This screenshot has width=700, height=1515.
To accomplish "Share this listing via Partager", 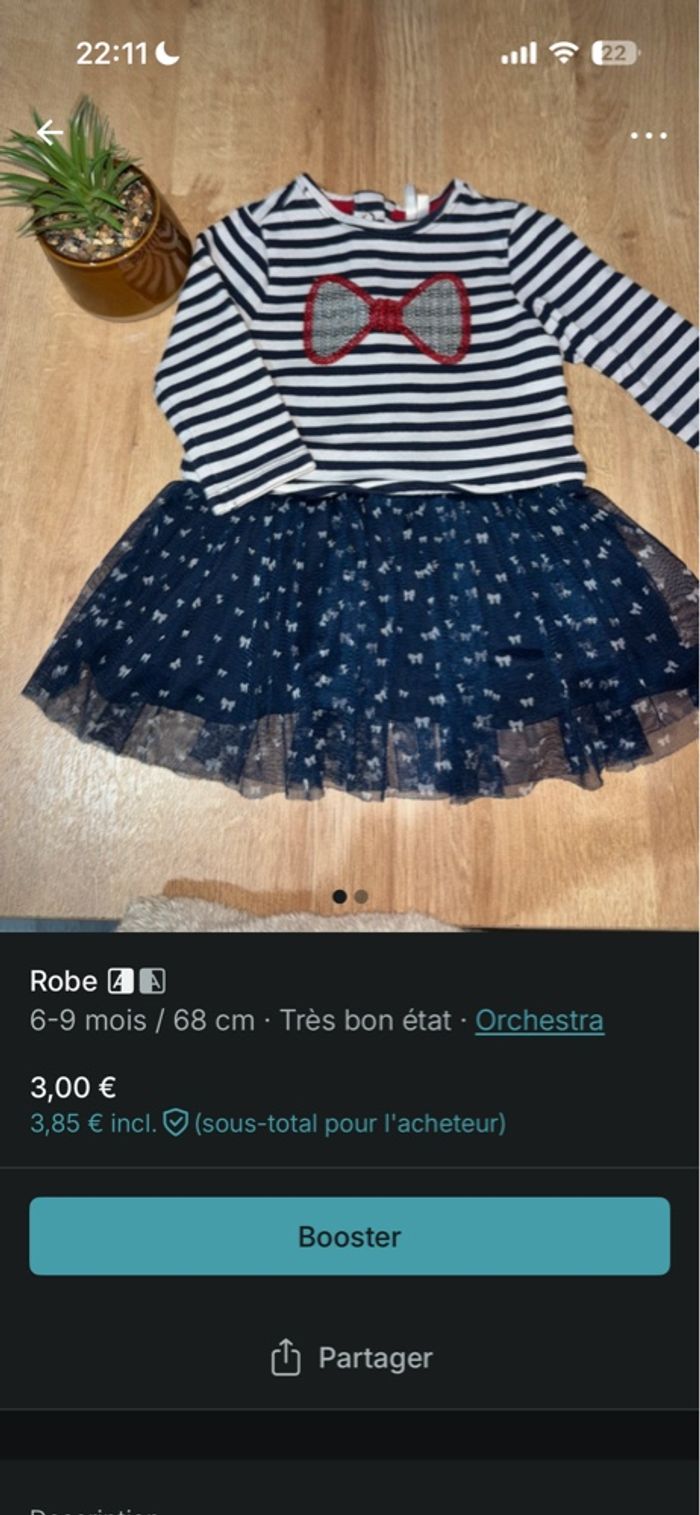I will [x=350, y=1358].
